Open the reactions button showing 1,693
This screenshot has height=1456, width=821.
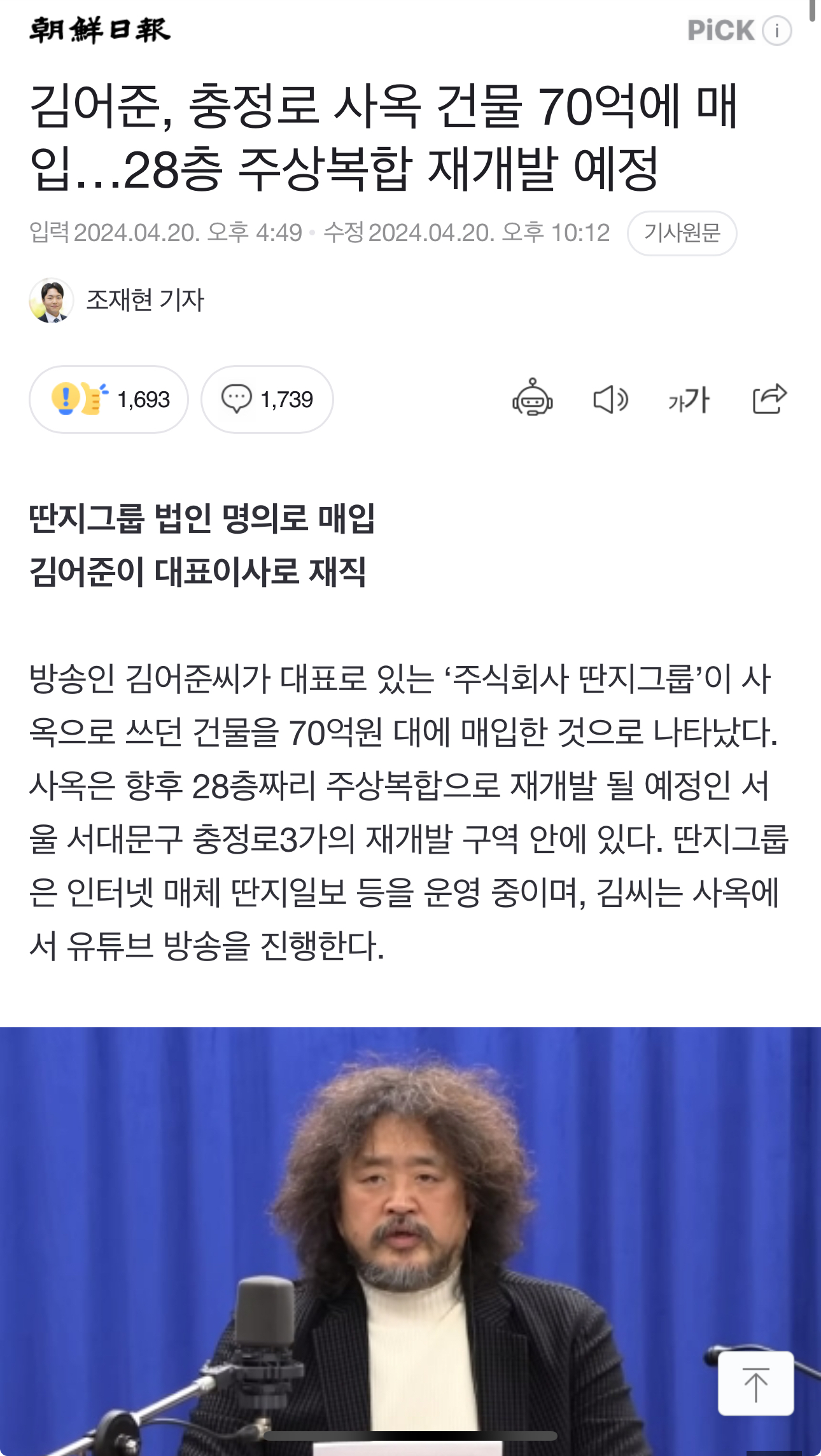click(109, 399)
